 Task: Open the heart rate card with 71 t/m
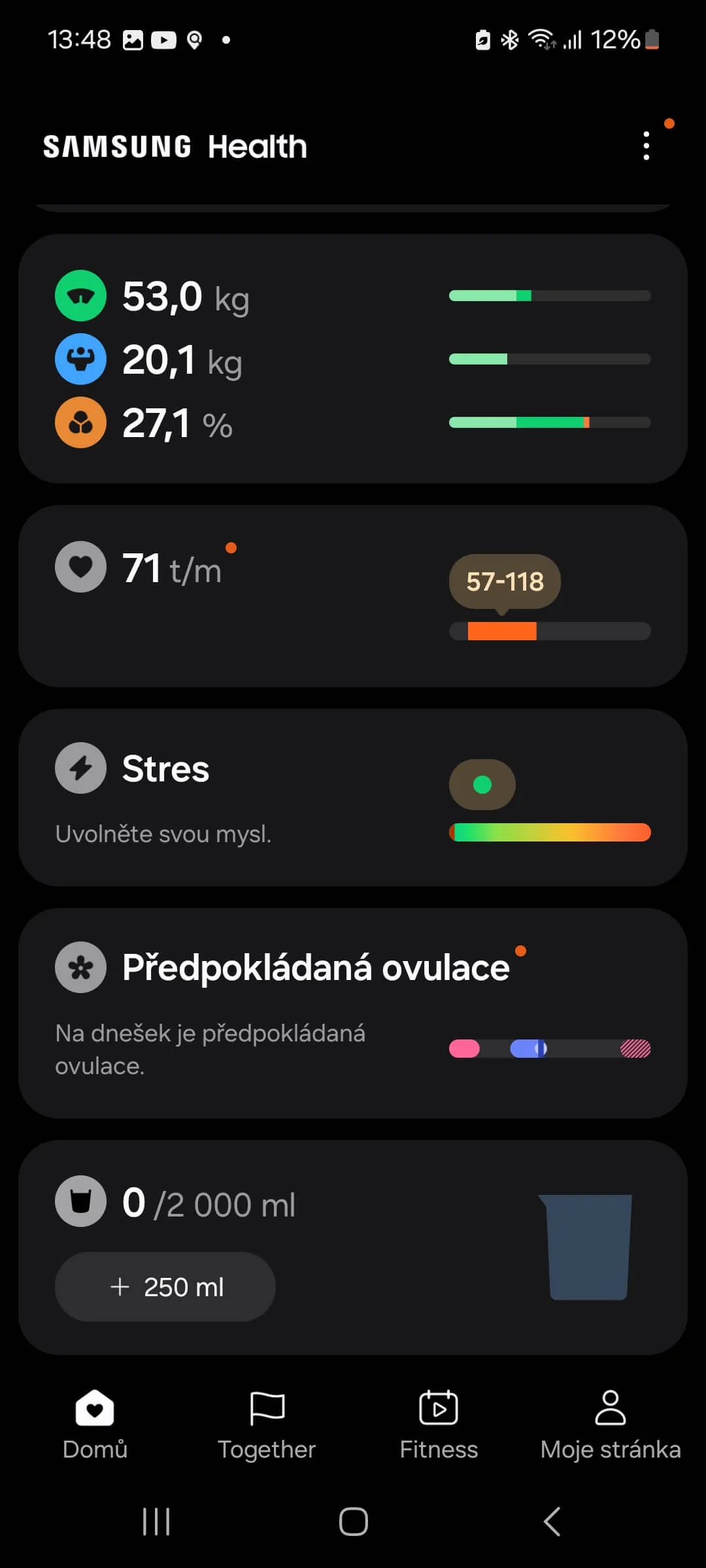click(353, 596)
